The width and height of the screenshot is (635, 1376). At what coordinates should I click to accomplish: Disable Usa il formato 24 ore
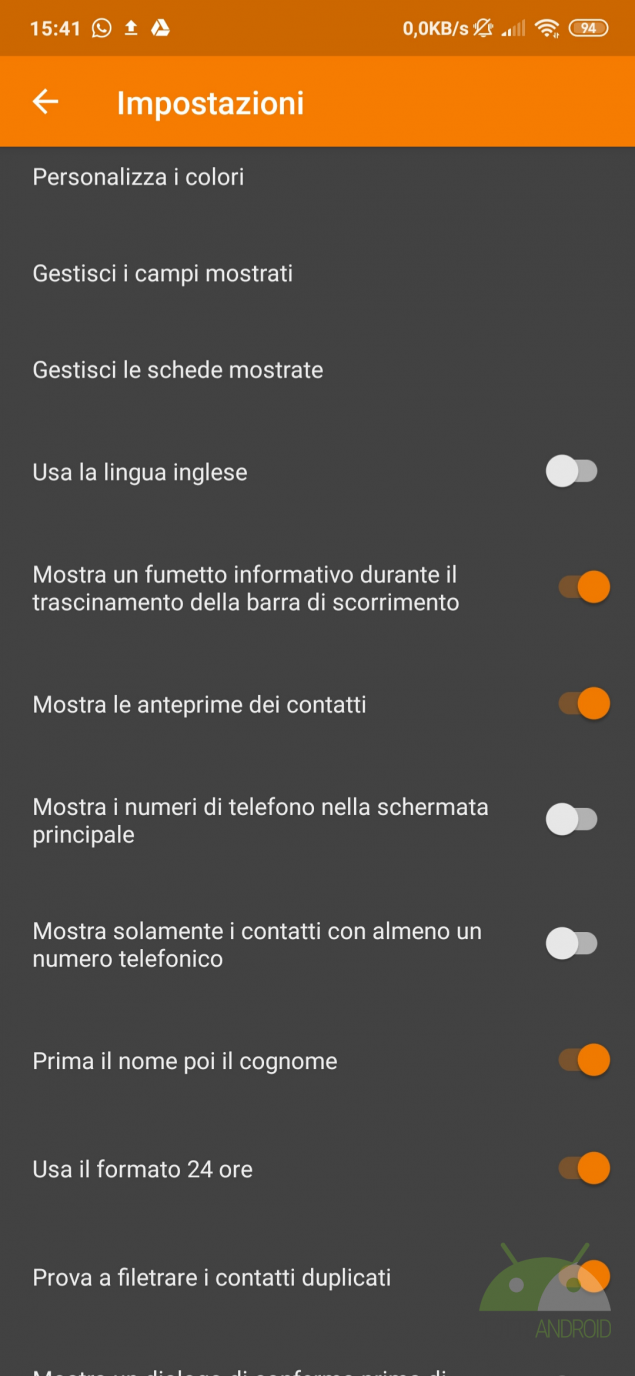tap(584, 1168)
